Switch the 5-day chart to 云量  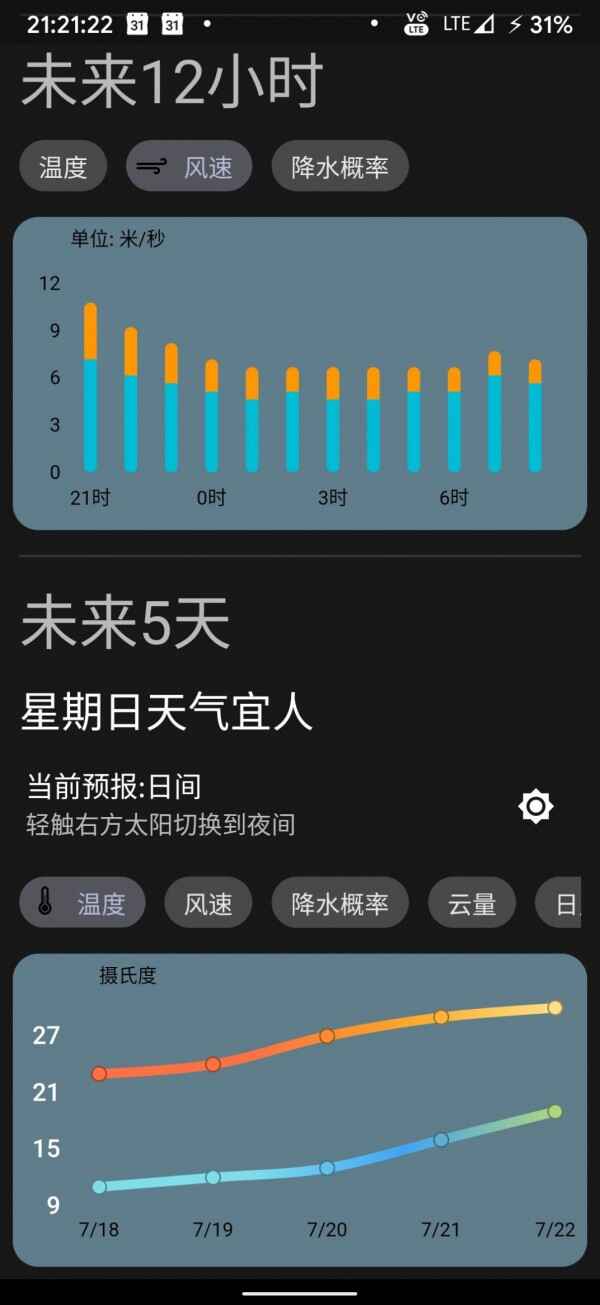[471, 903]
